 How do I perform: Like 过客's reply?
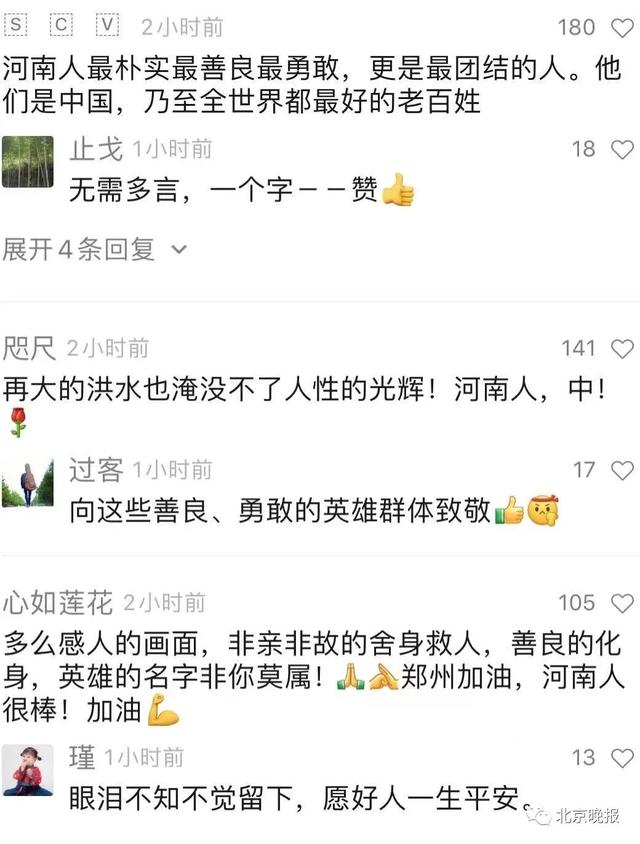622,470
